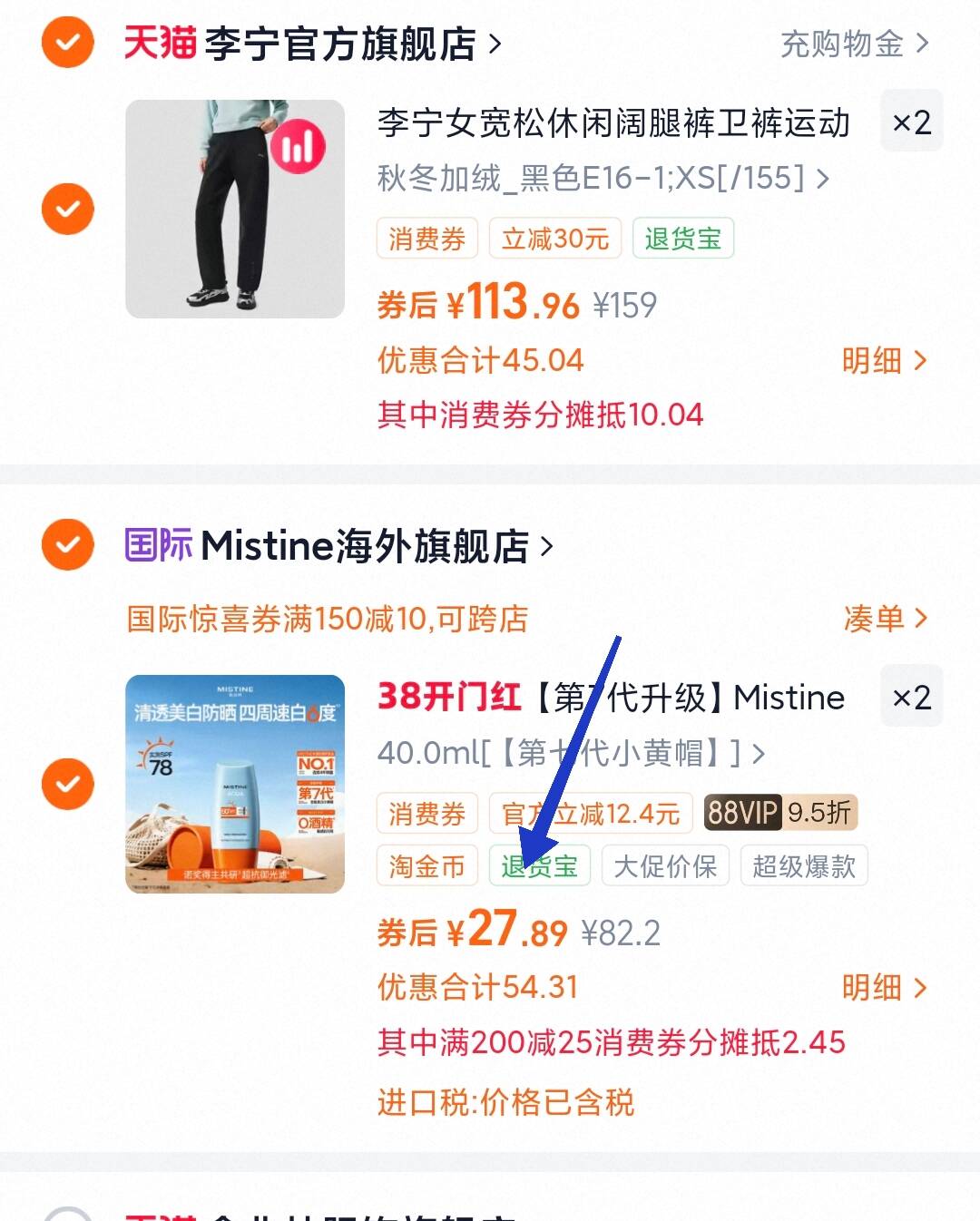Deselect the 李宁 wide-leg pants item
This screenshot has height=1221, width=980.
coord(68,209)
